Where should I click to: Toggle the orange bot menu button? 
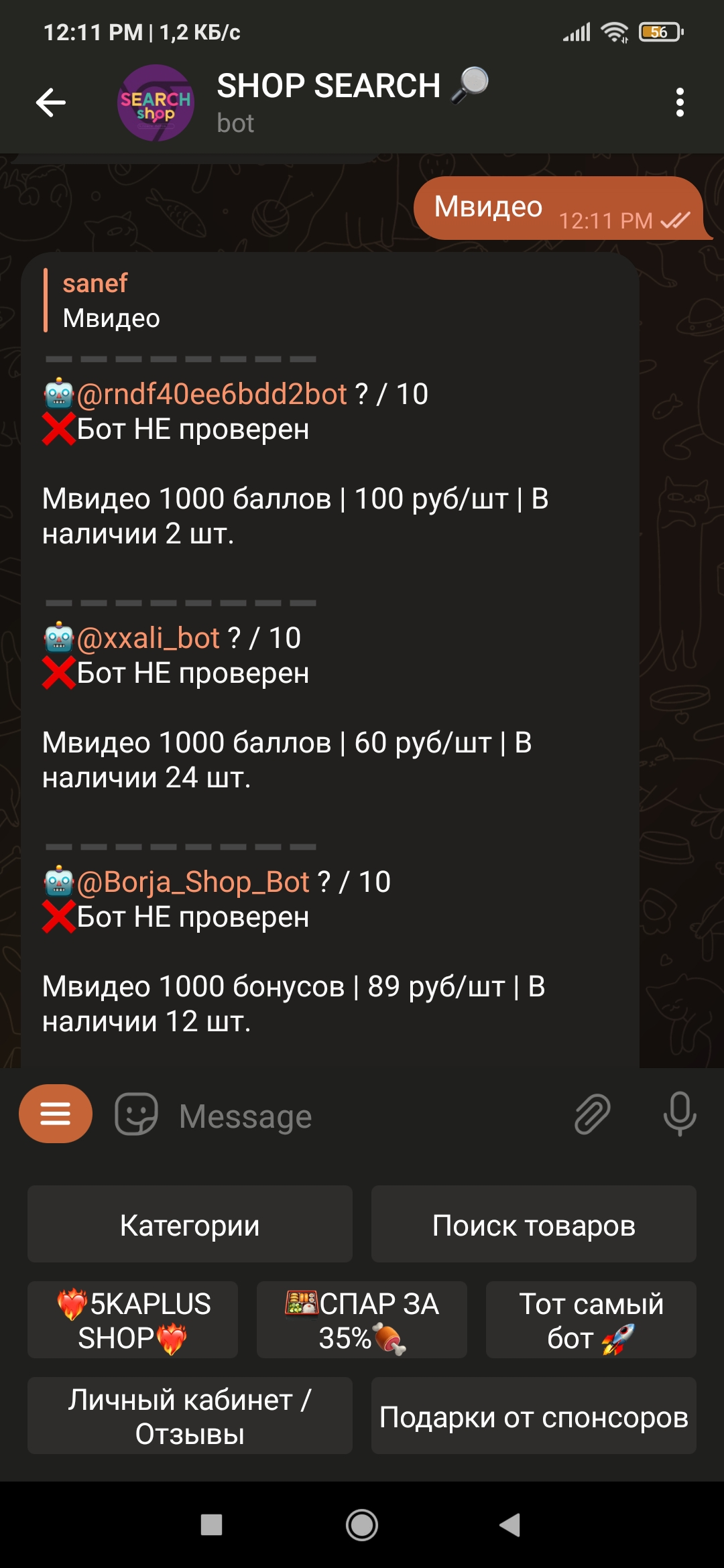56,1114
